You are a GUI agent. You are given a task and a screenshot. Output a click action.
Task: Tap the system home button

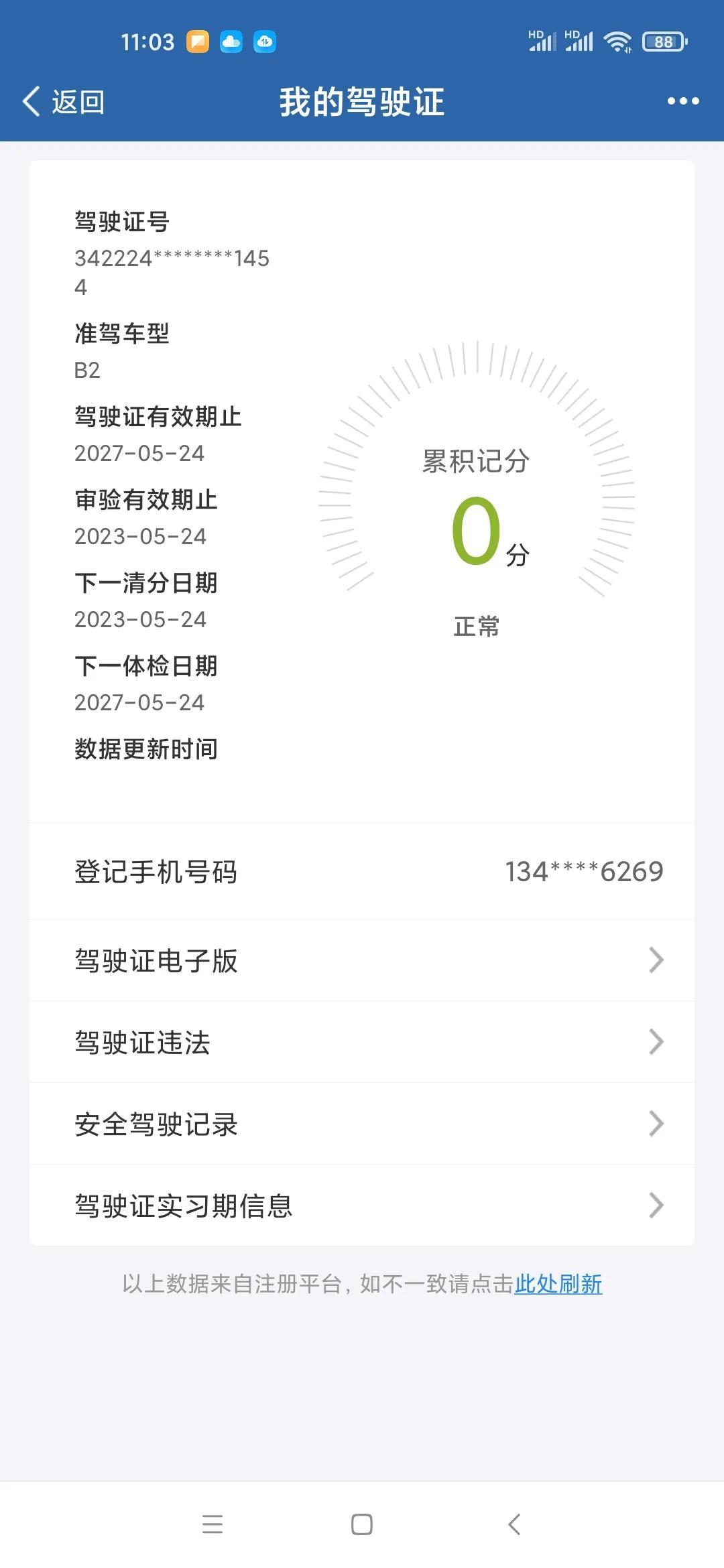point(362,1524)
